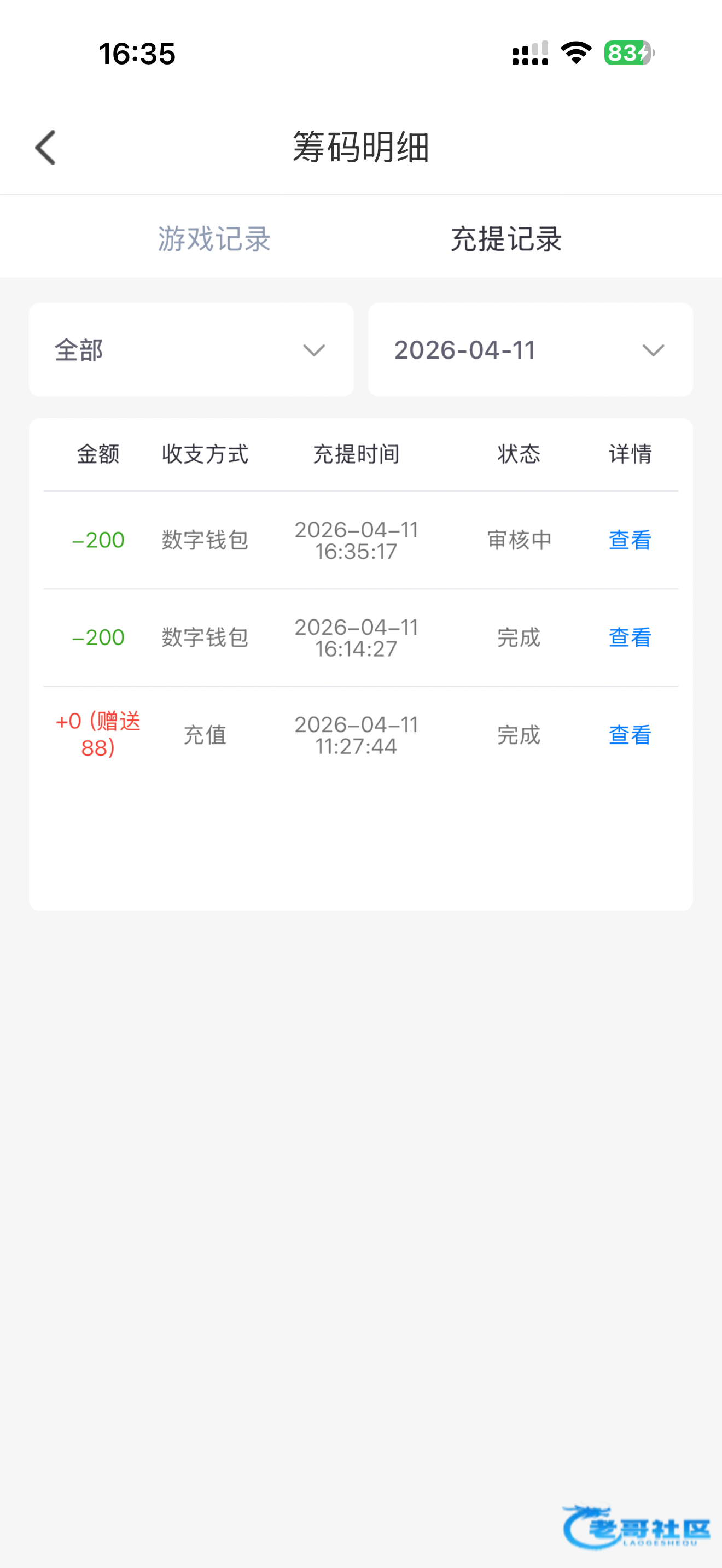Check details of the 11:27:44 充值 record
Image resolution: width=722 pixels, height=1568 pixels.
630,735
